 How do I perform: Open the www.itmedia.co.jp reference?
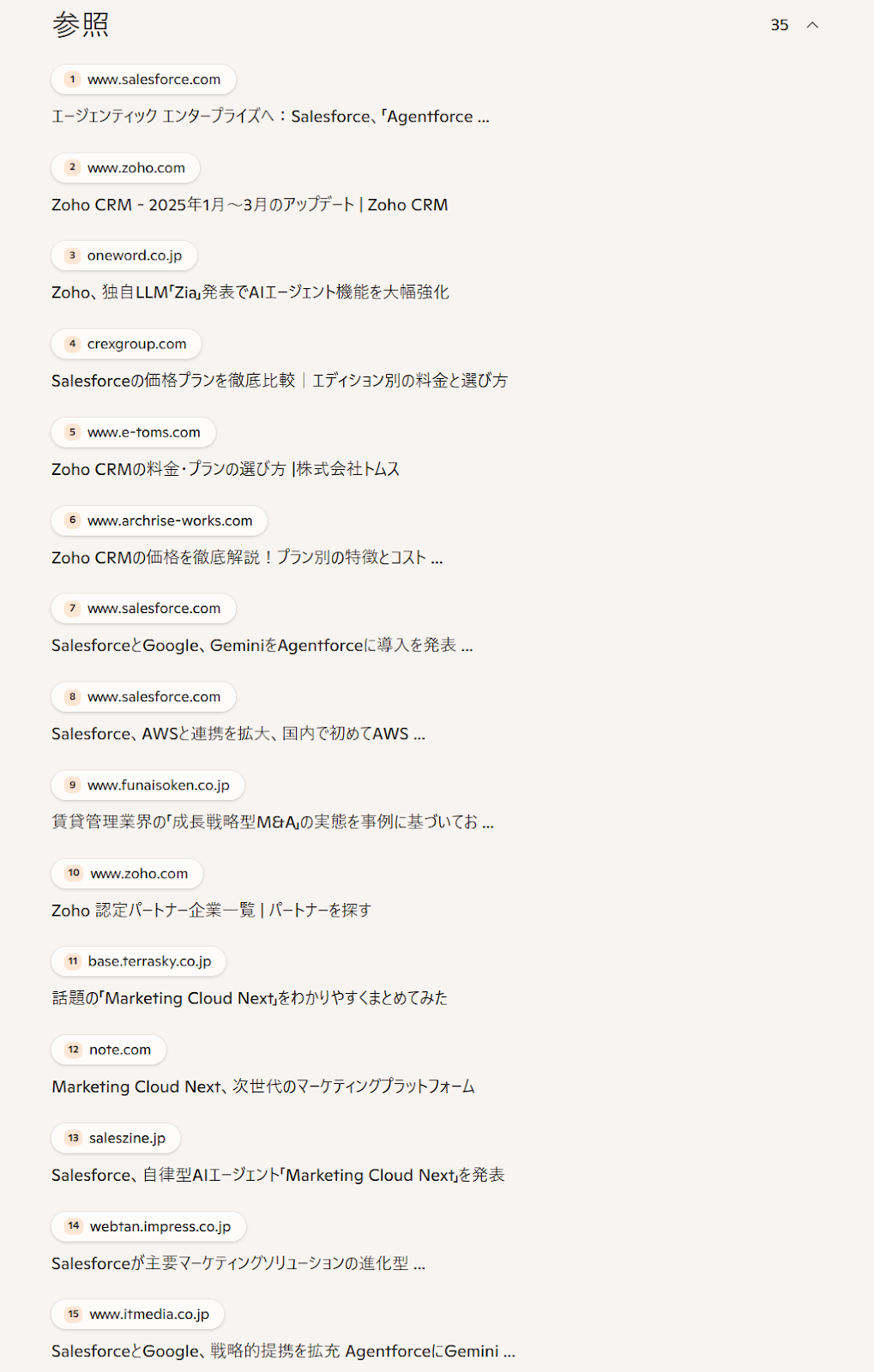[137, 1315]
